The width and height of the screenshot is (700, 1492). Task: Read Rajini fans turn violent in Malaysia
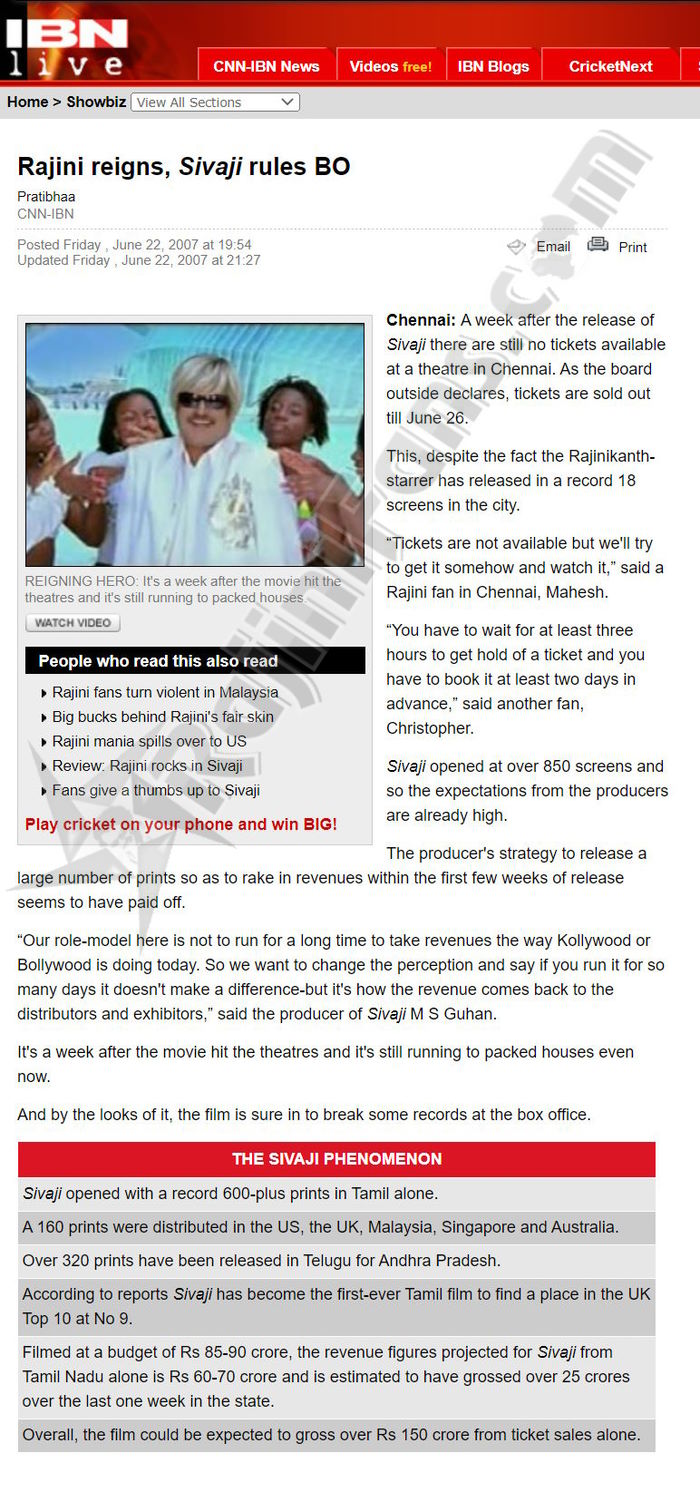165,692
